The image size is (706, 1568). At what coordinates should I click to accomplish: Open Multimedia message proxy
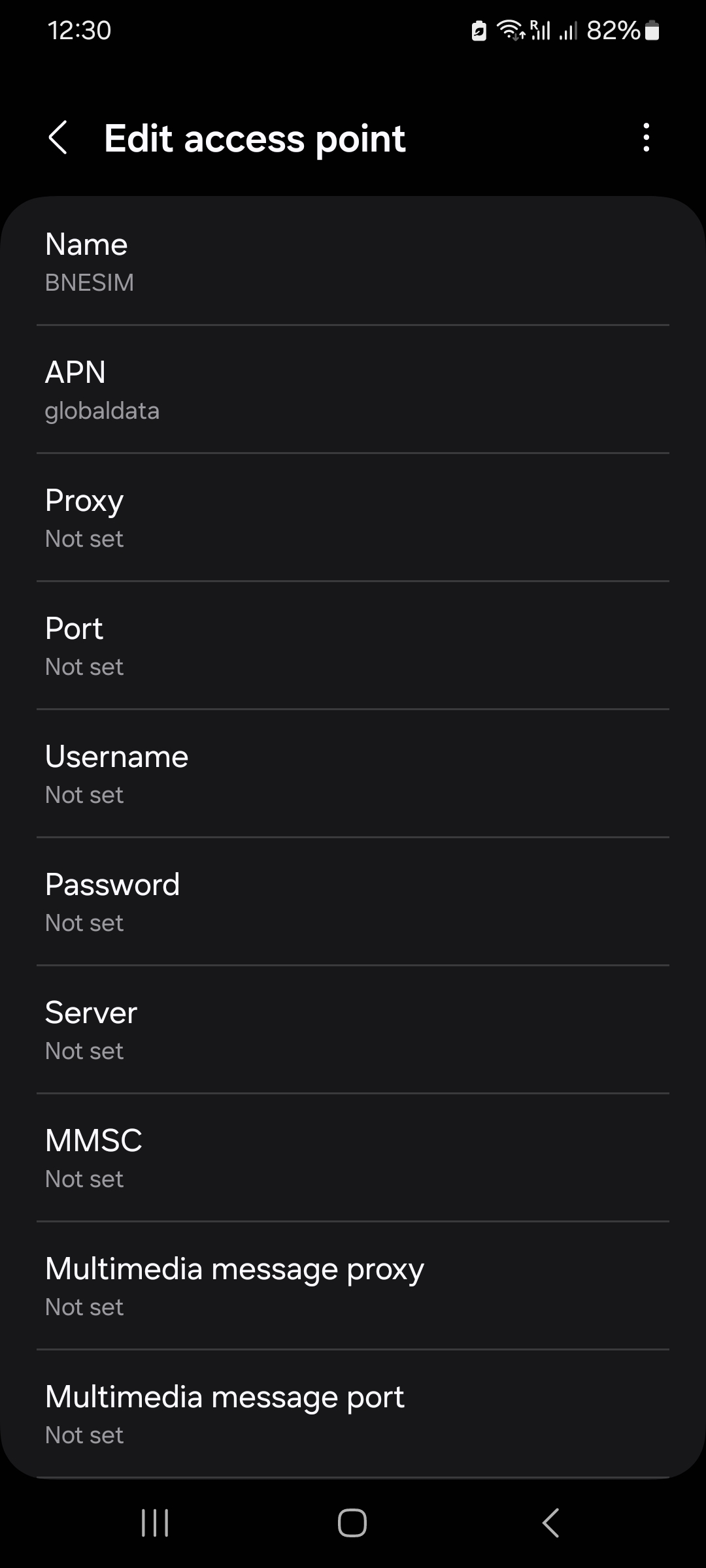(353, 1286)
